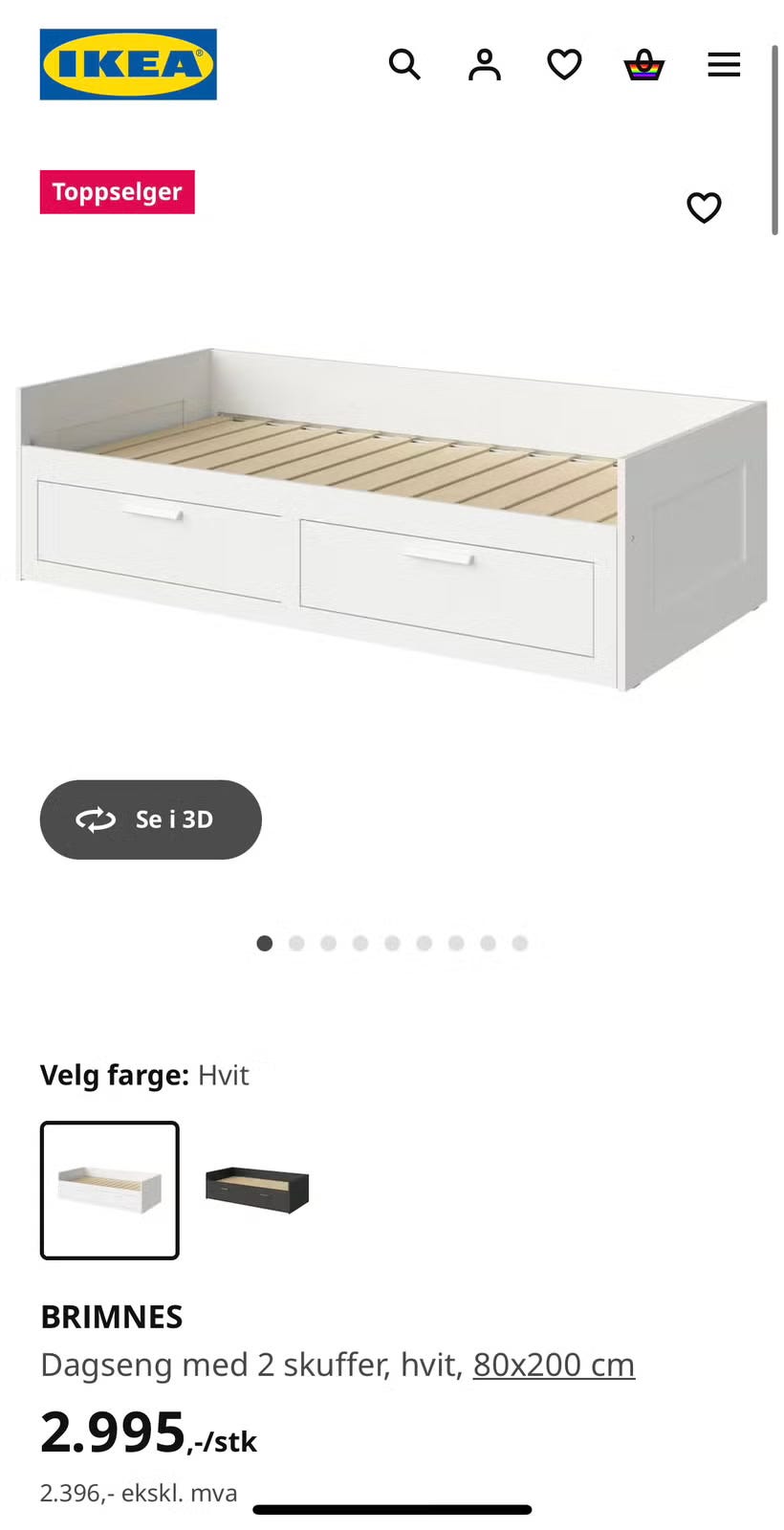This screenshot has height=1530, width=784.
Task: Jump to the second image dot
Action: click(296, 944)
